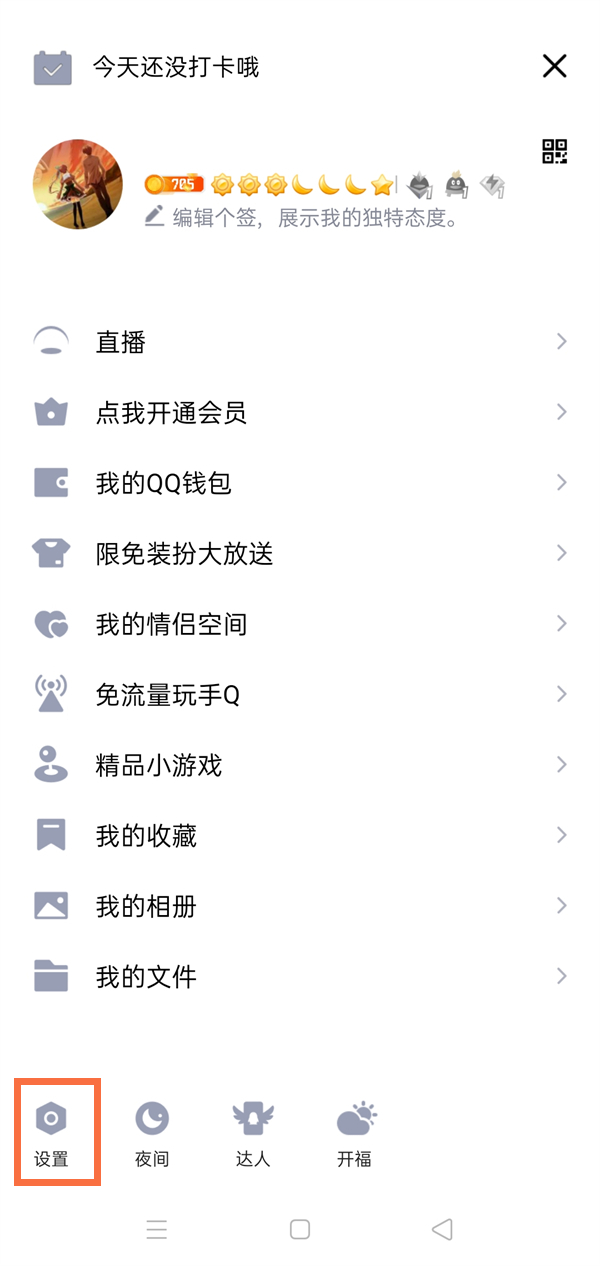Check the 开福 weather shortcut
Image resolution: width=600 pixels, height=1266 pixels.
pos(355,1132)
